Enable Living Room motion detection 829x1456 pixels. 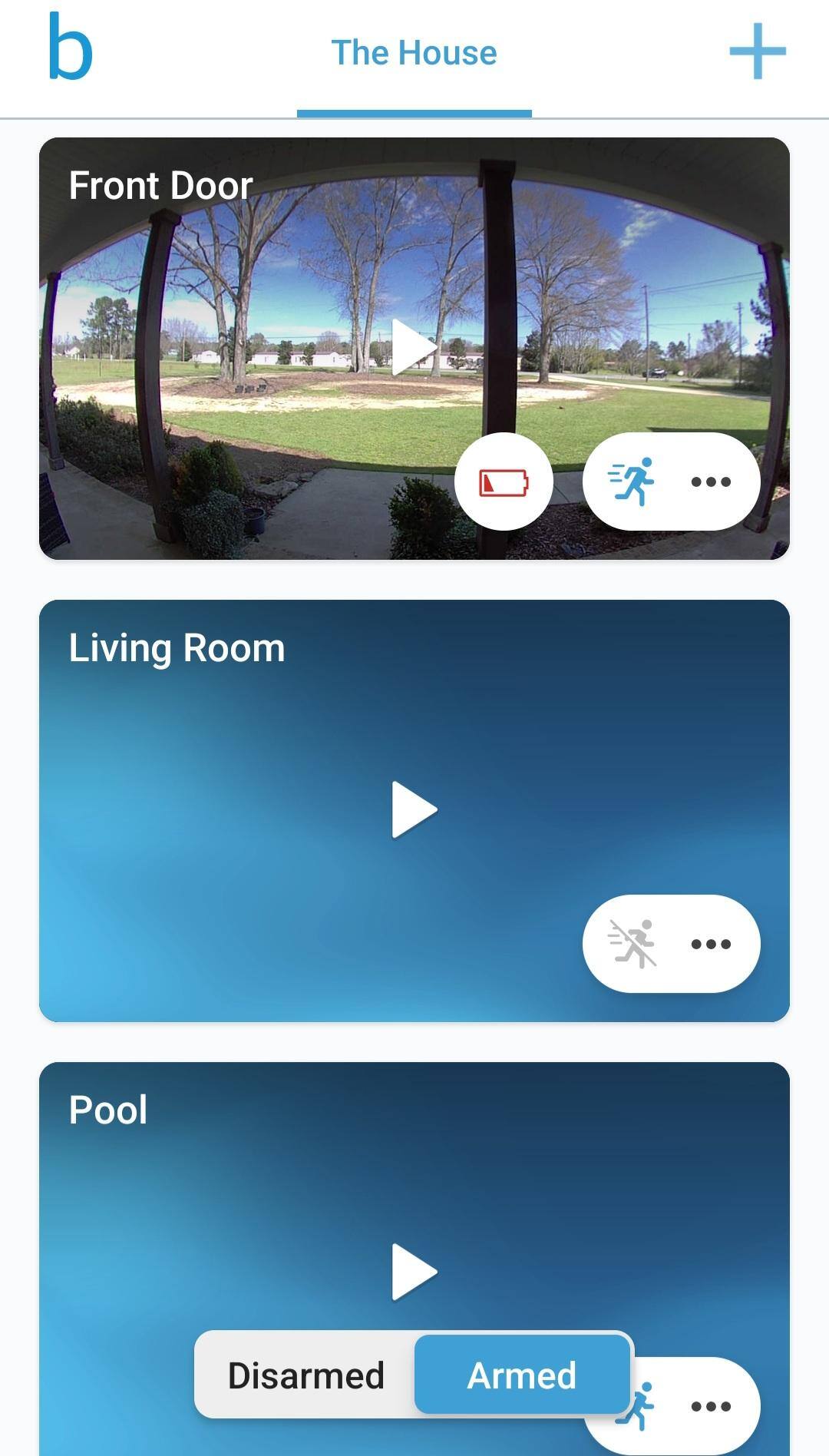631,944
